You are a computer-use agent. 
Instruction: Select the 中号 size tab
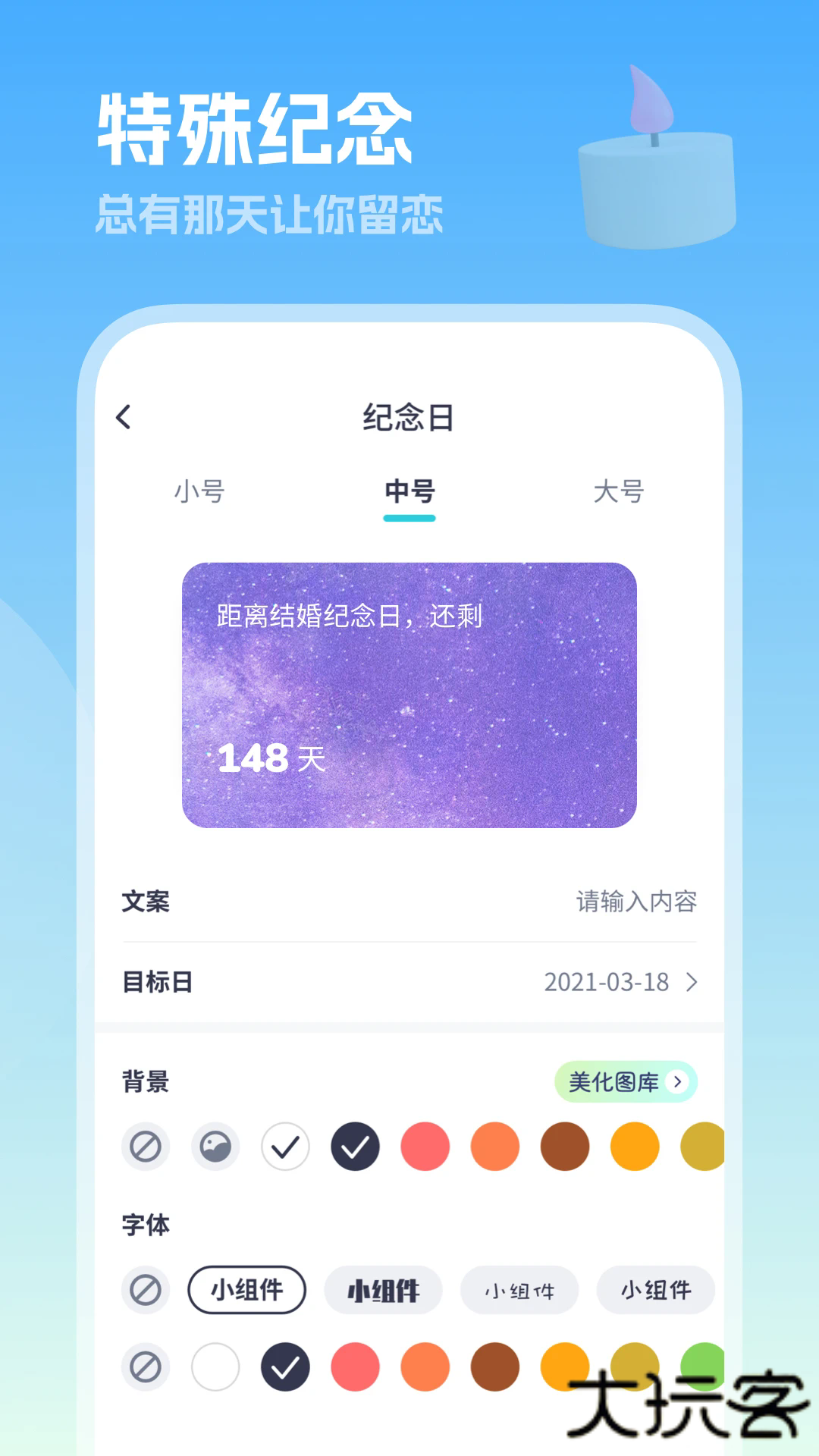coord(409,493)
